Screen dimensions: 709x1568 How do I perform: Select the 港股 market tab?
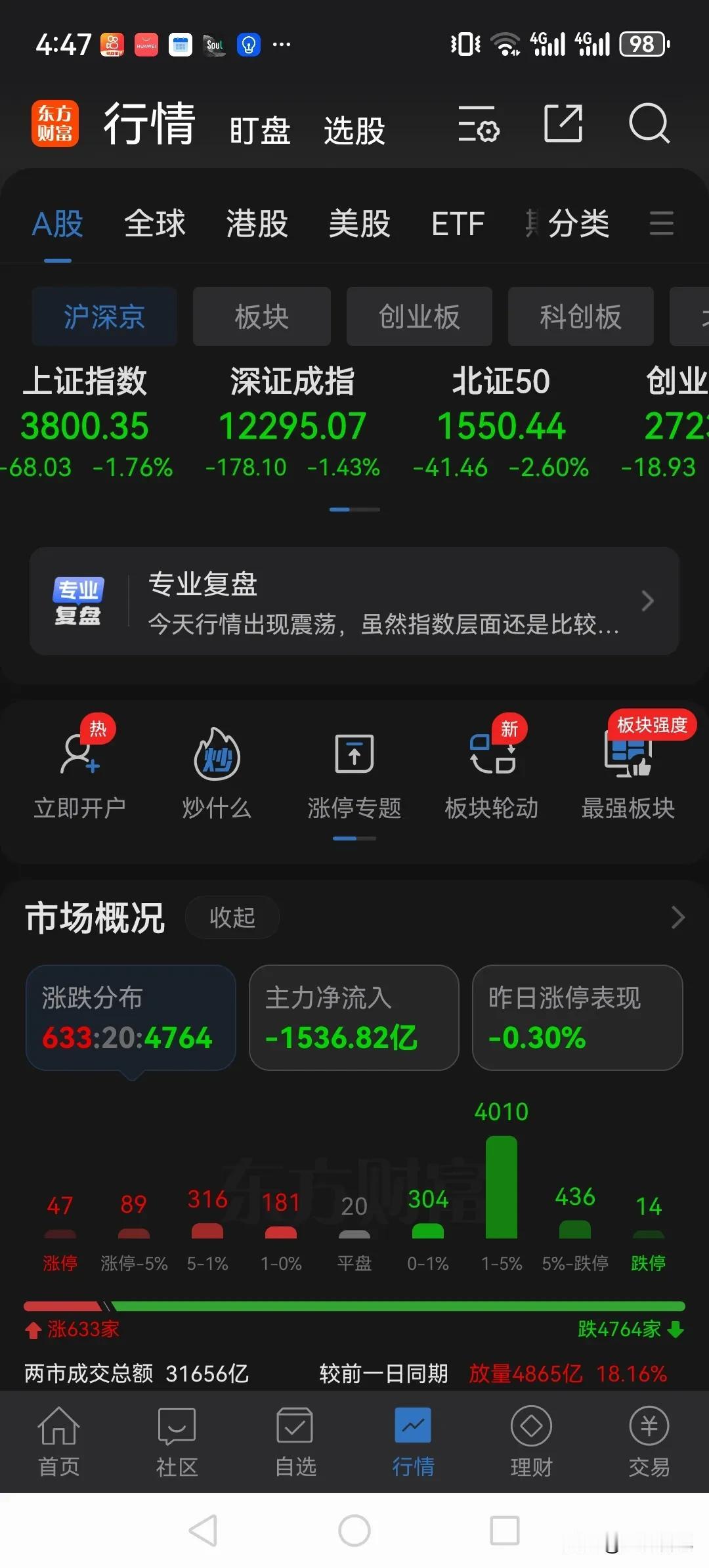[257, 224]
